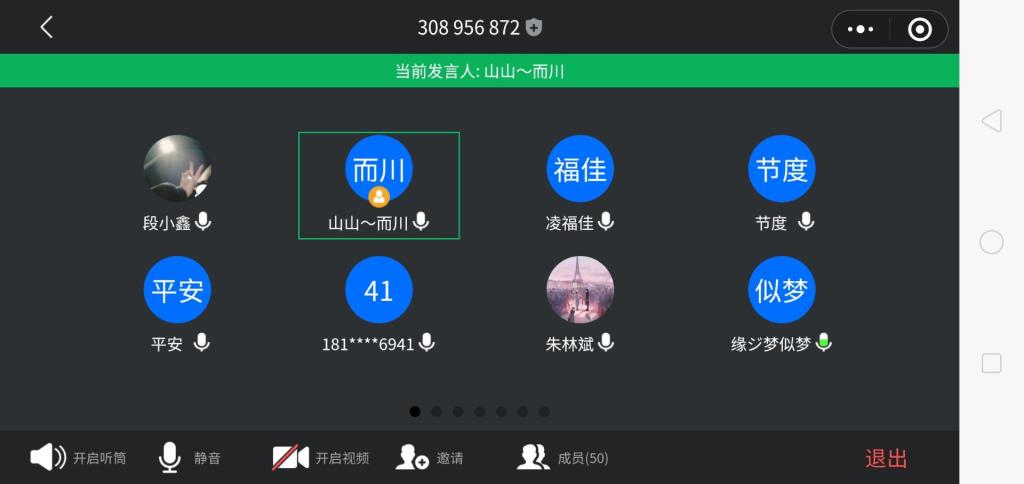Open the mini program three-dot menu
1024x484 pixels.
pyautogui.click(x=860, y=29)
